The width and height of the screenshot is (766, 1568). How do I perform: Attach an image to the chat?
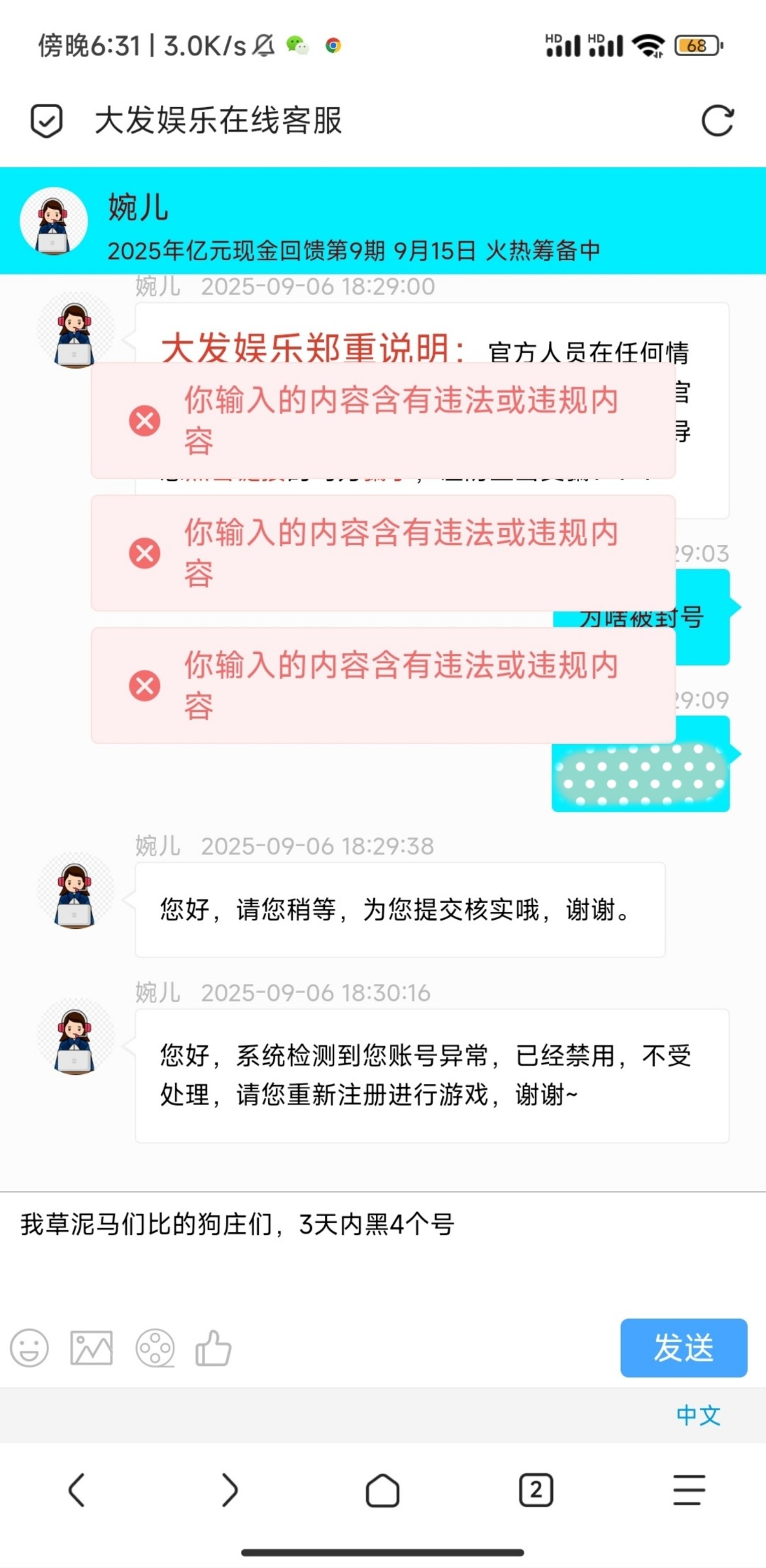[x=92, y=1348]
